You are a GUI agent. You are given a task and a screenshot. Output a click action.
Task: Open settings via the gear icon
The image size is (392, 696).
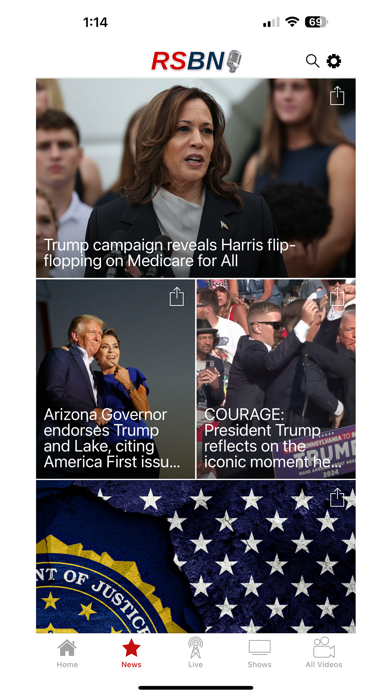[334, 61]
